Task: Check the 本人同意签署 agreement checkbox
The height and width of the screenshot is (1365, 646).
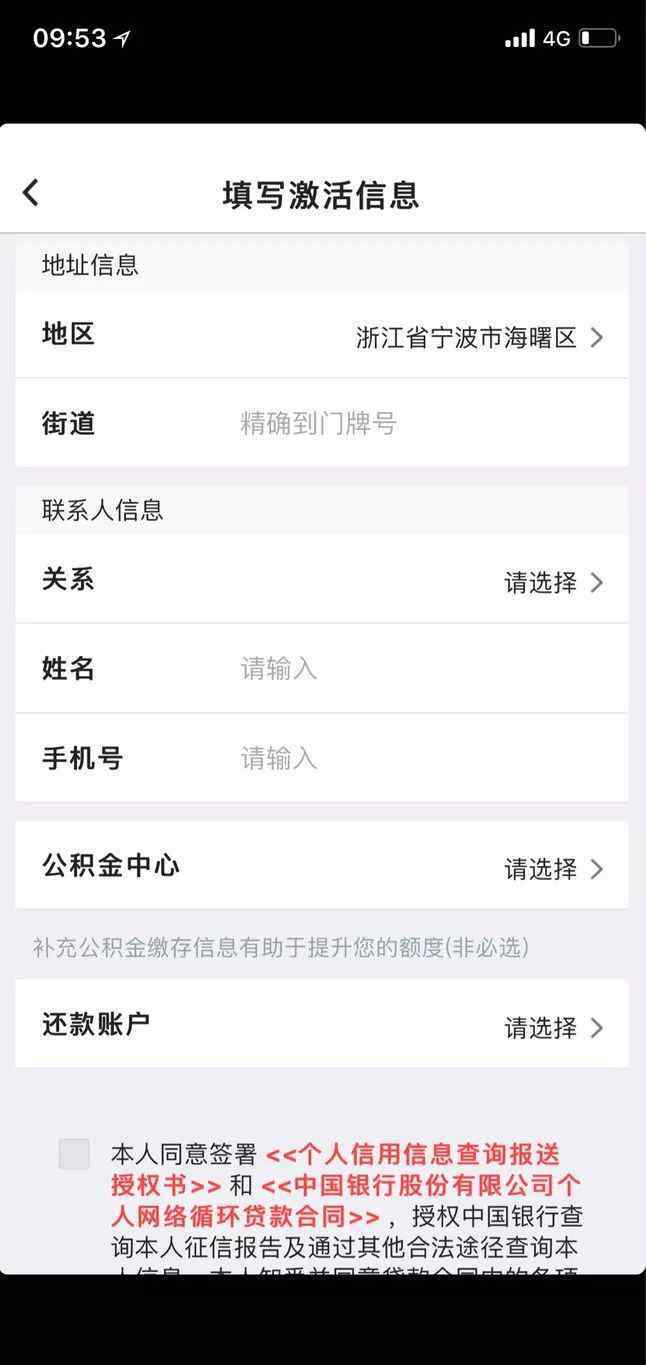Action: click(x=74, y=1154)
